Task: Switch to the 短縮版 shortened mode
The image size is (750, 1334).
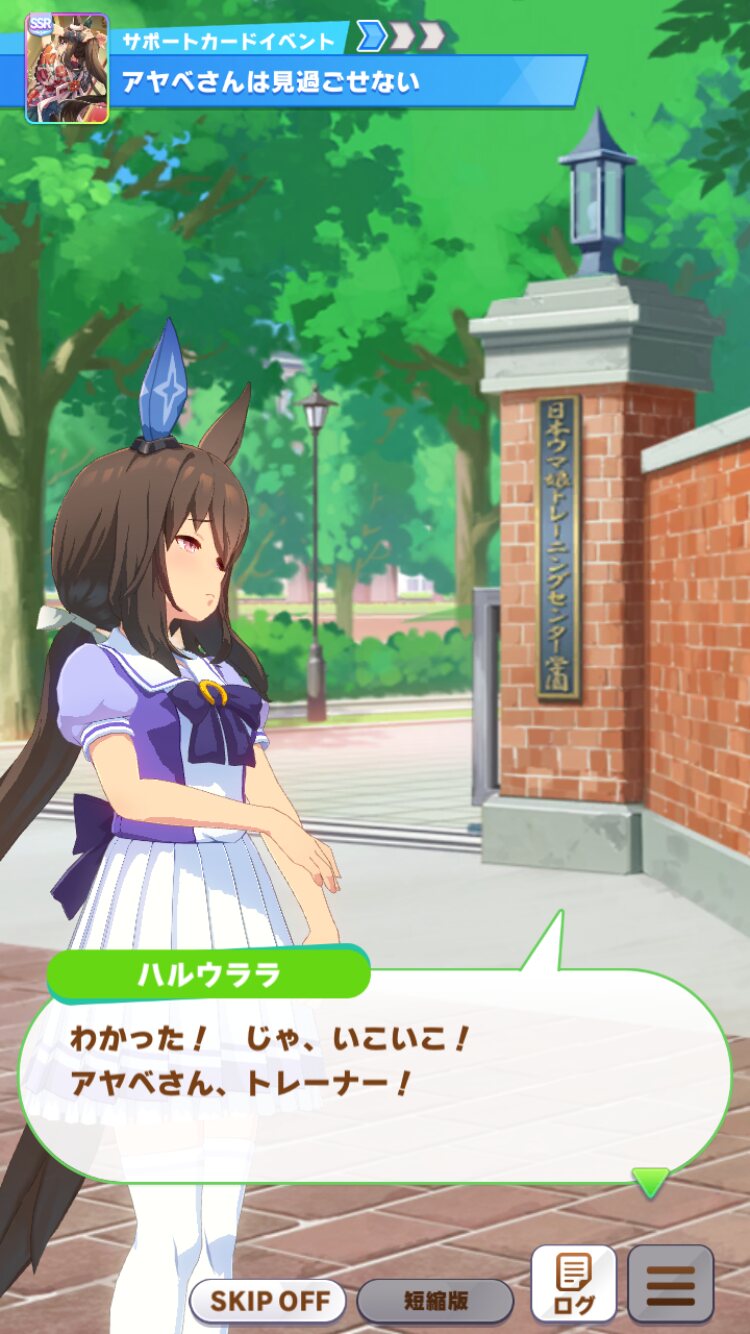Action: coord(435,1301)
